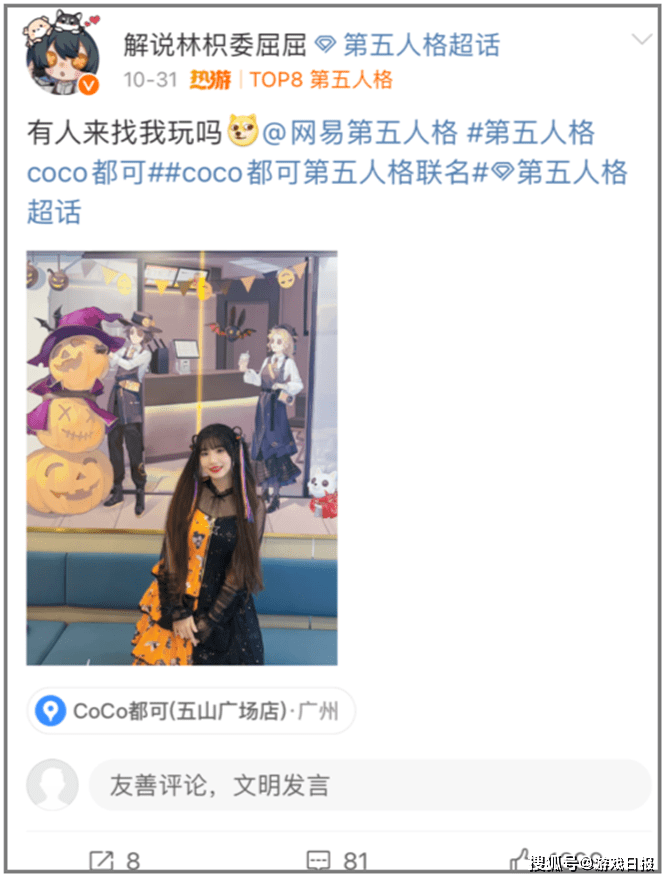Tap the comment box 友善评论,文明发言

coord(368,785)
